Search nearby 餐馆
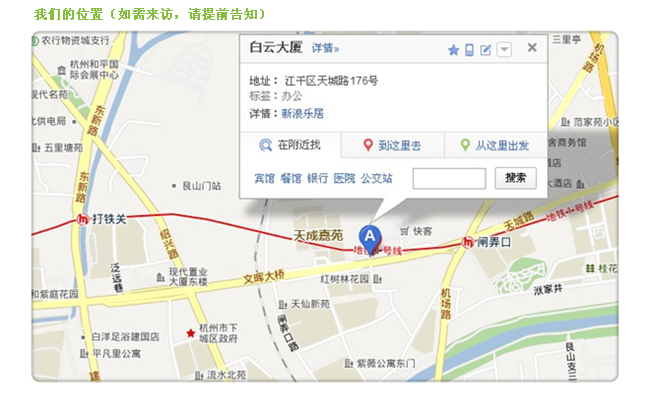The width and height of the screenshot is (650, 413). pyautogui.click(x=290, y=178)
